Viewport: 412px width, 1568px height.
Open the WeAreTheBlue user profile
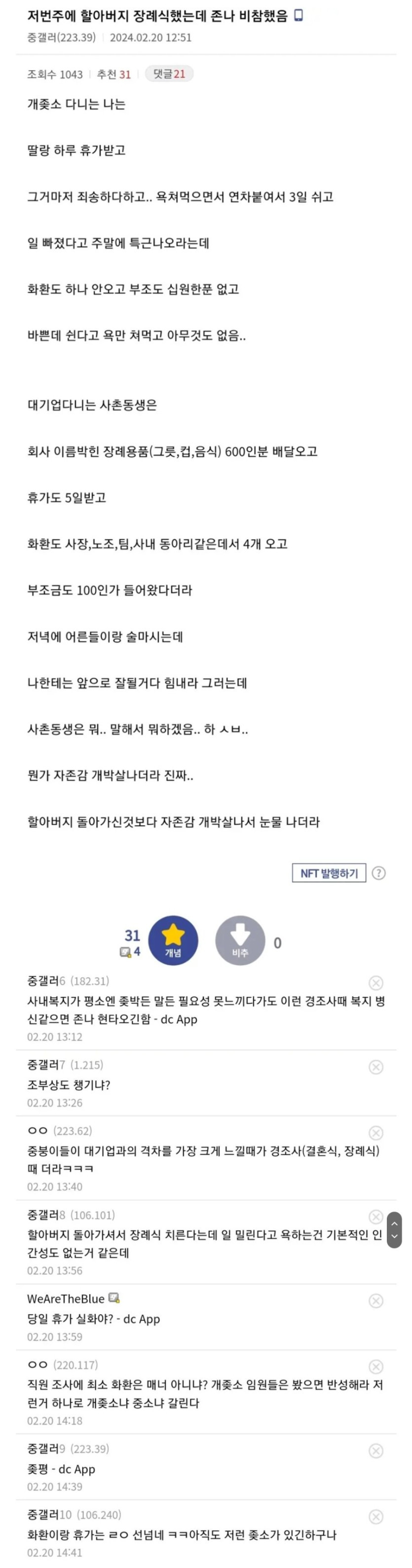point(66,1299)
